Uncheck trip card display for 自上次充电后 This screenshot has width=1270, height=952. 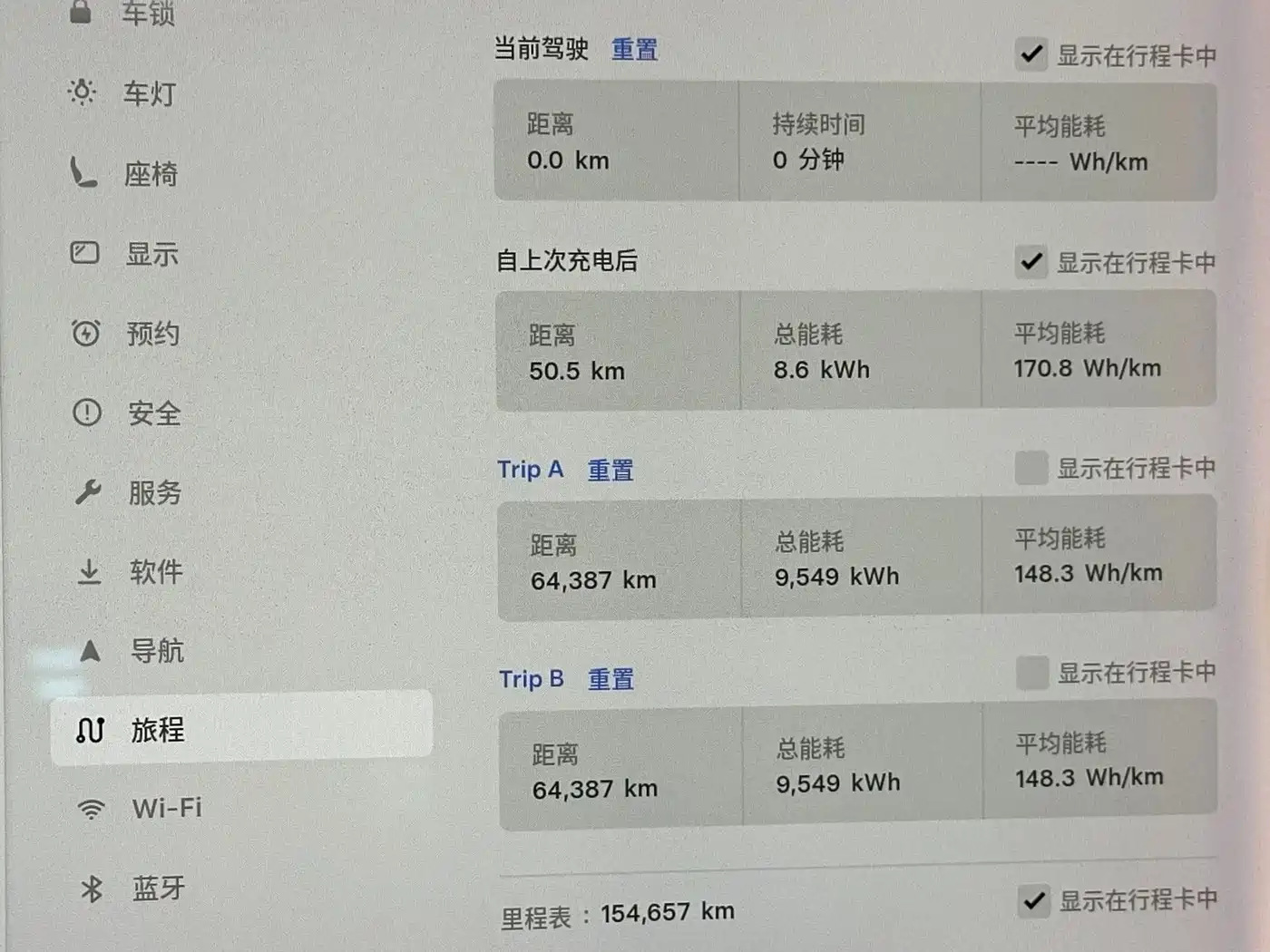point(1031,262)
